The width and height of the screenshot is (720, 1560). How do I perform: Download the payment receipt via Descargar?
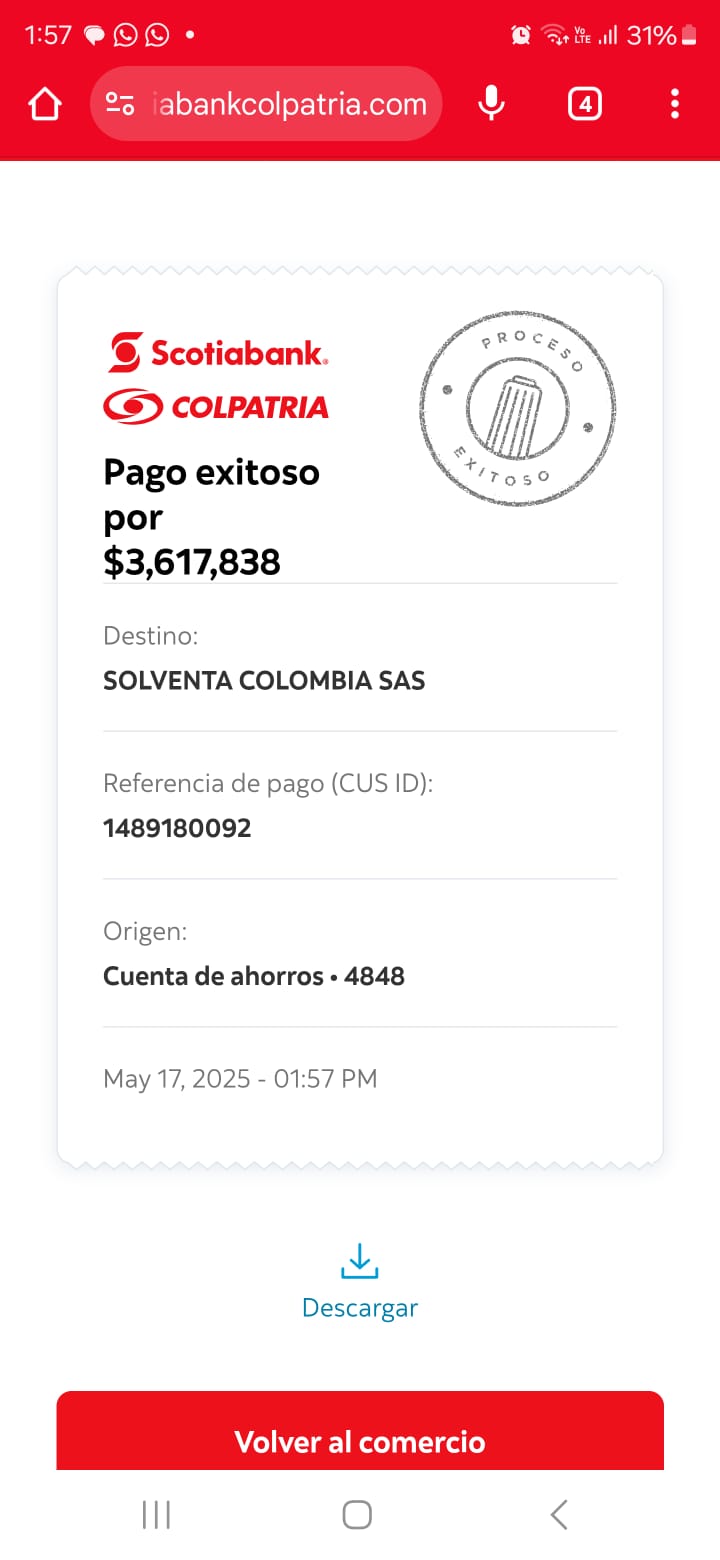[360, 1281]
